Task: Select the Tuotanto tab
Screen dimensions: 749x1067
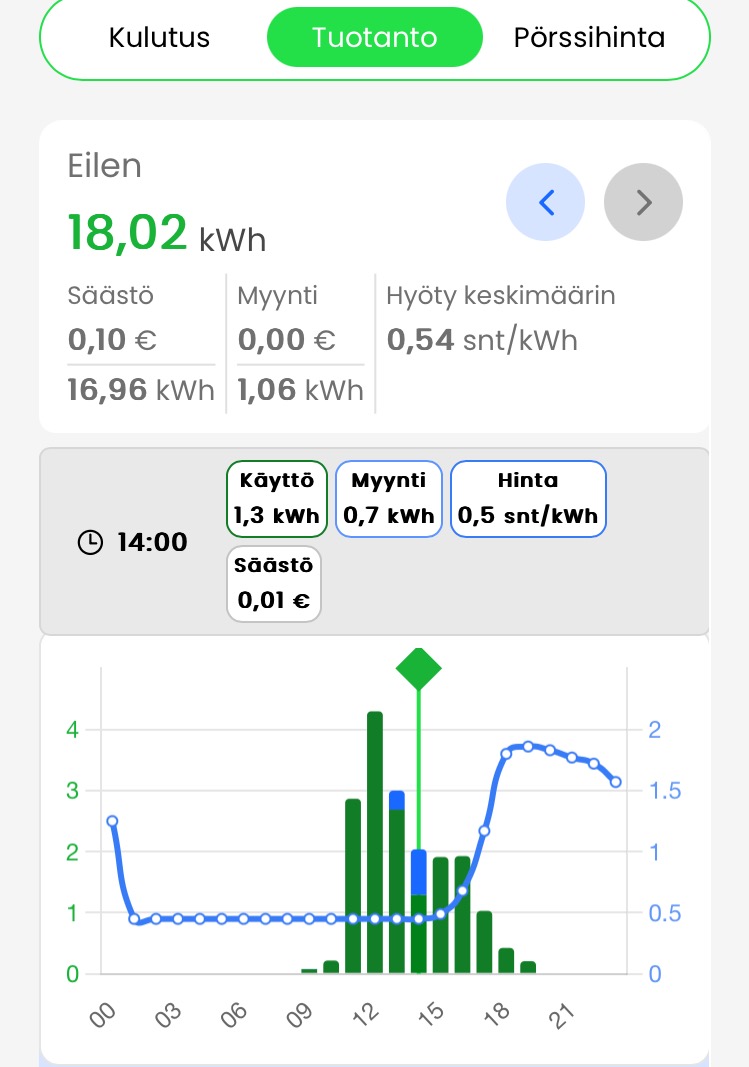Action: 374,38
